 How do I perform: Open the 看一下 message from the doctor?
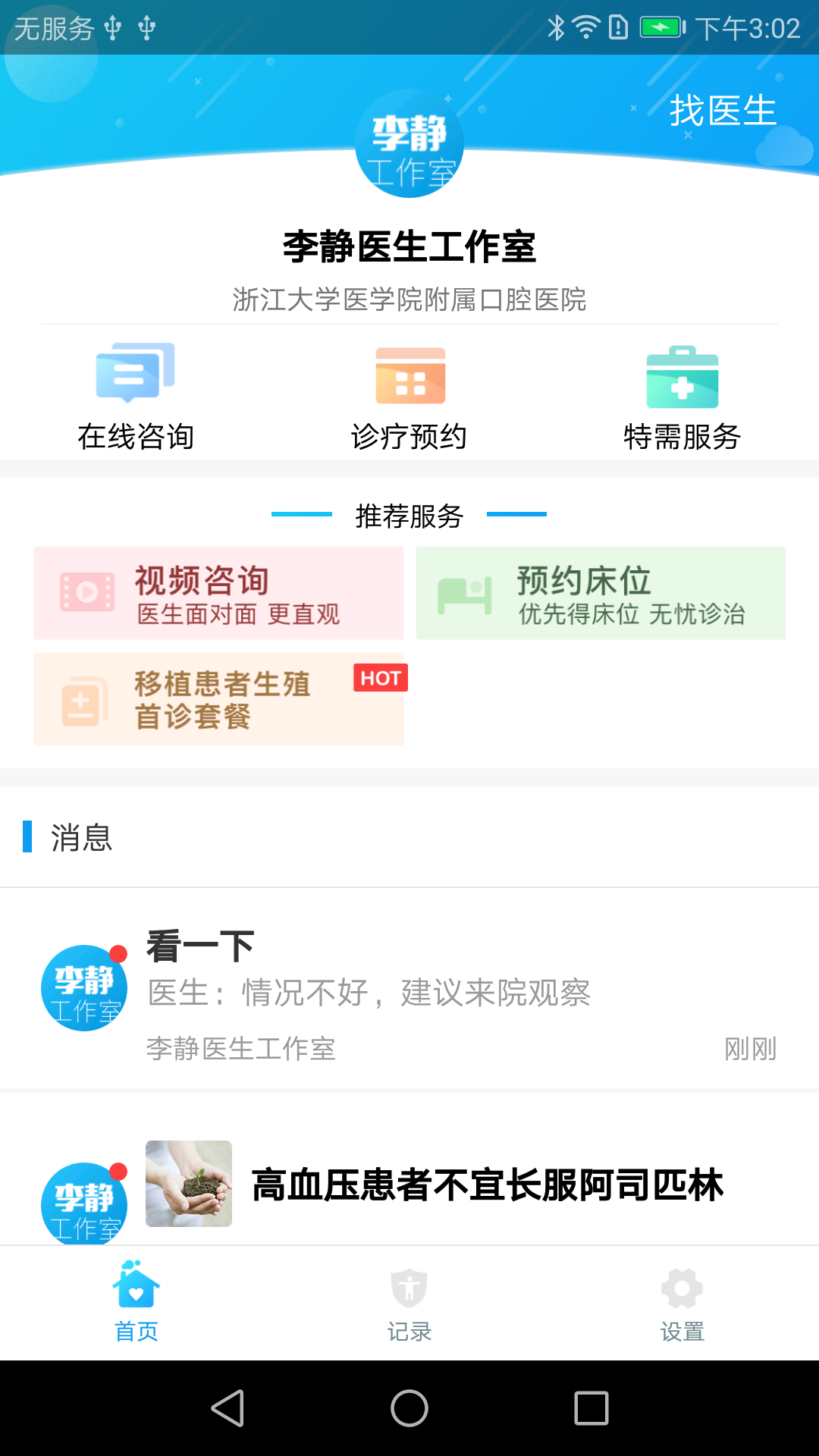click(x=409, y=989)
